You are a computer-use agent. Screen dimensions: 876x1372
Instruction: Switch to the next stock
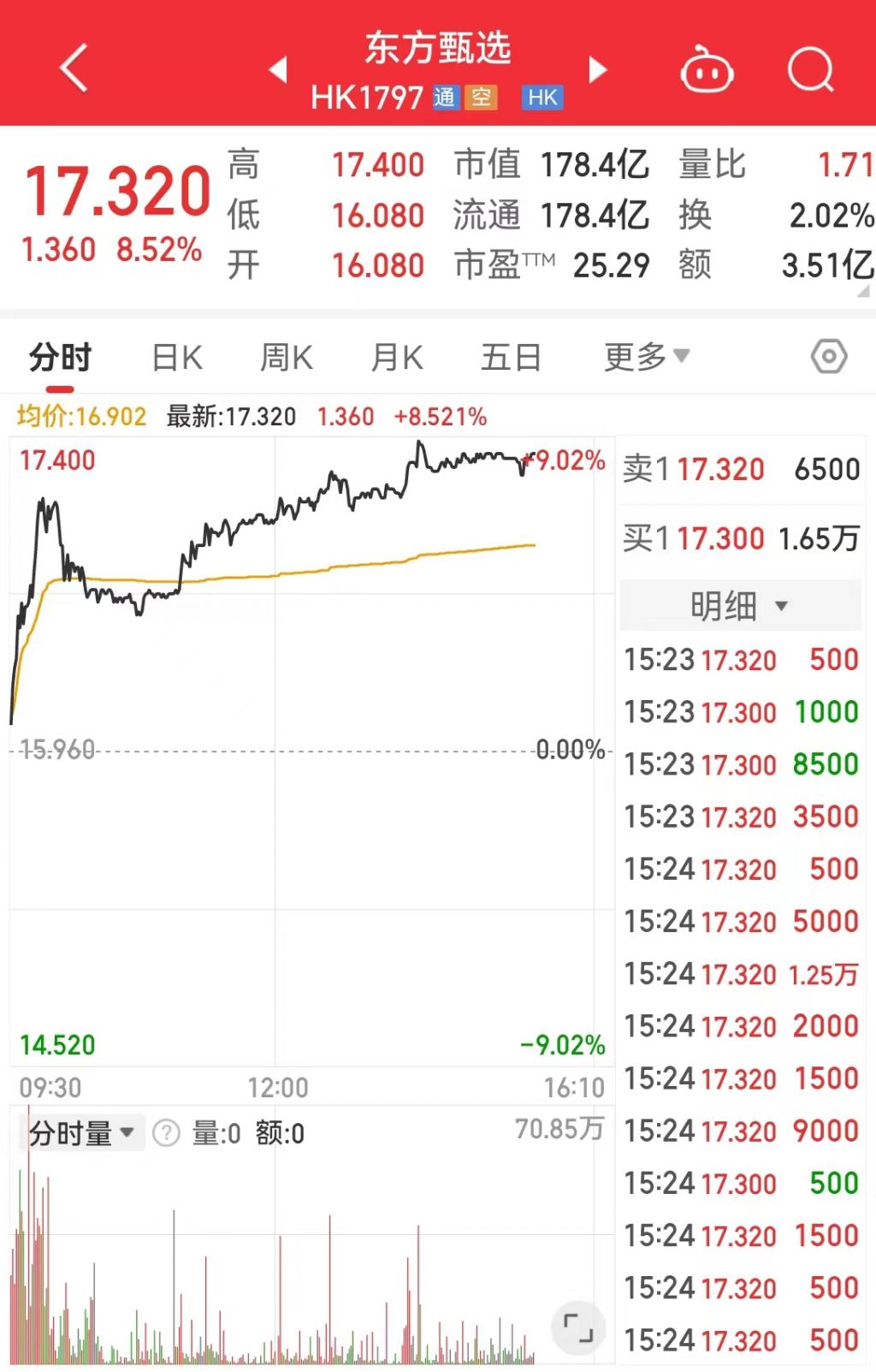[598, 69]
